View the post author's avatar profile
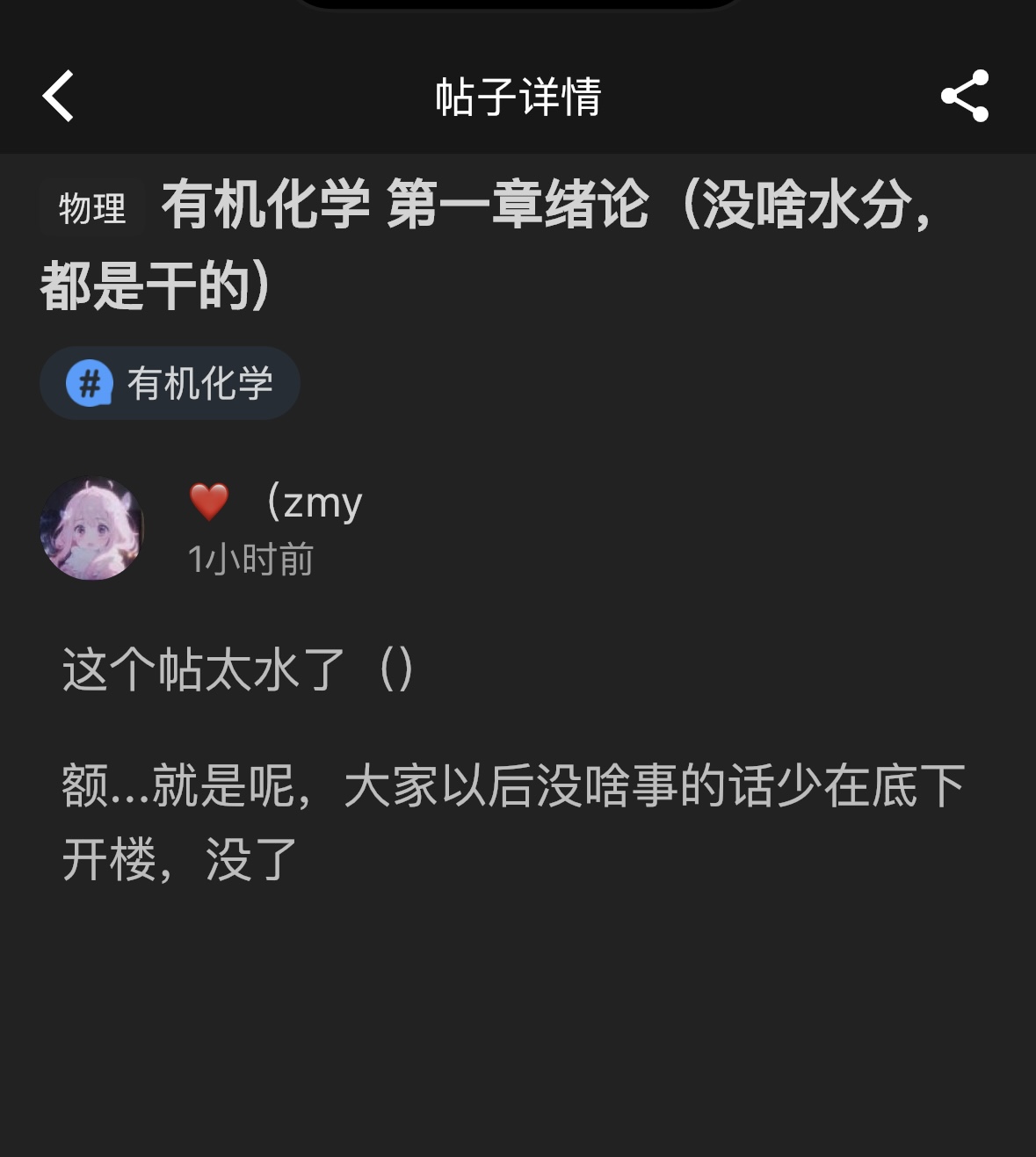The height and width of the screenshot is (1157, 1036). (92, 529)
